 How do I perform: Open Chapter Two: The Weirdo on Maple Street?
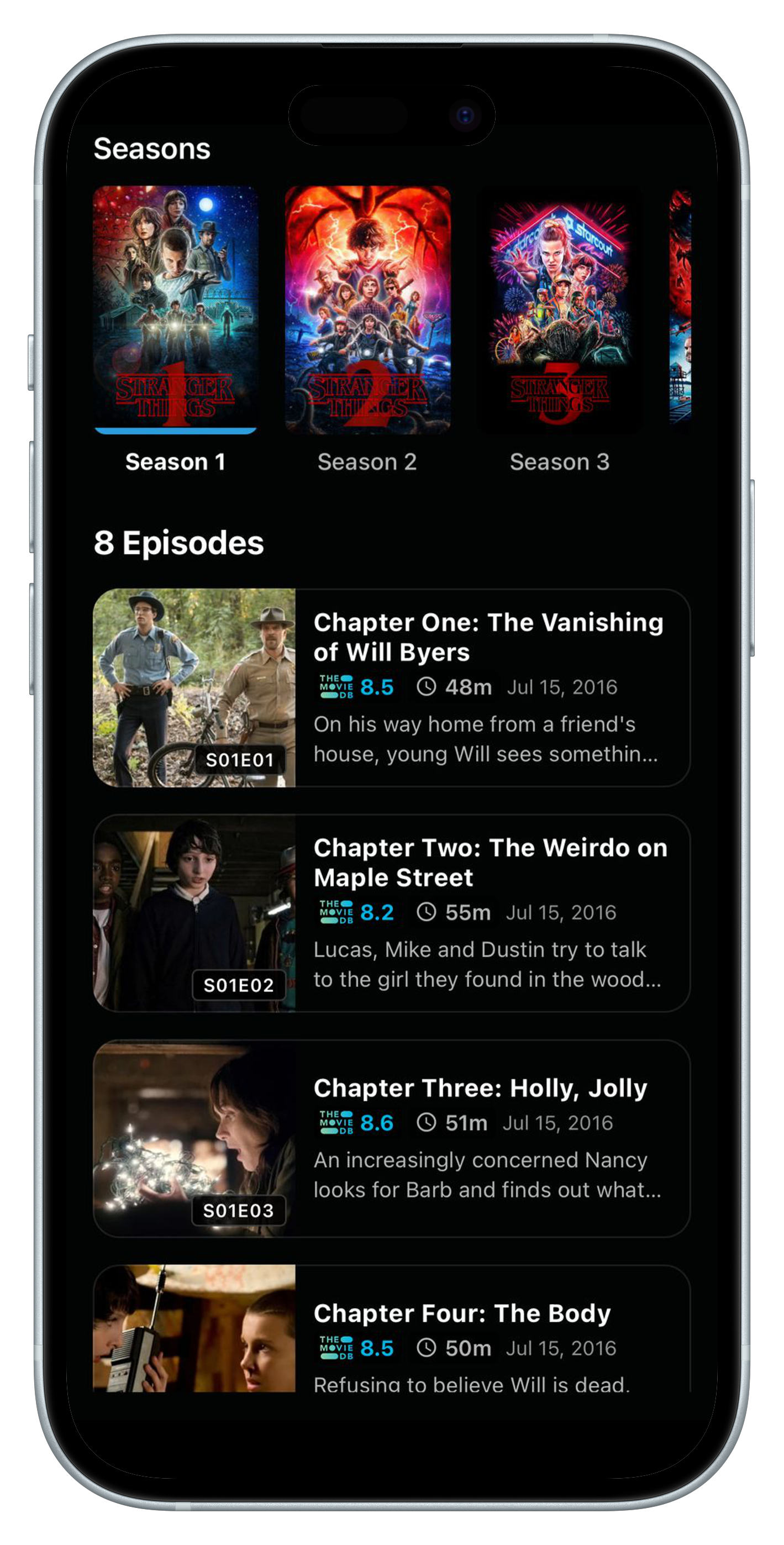click(x=391, y=913)
